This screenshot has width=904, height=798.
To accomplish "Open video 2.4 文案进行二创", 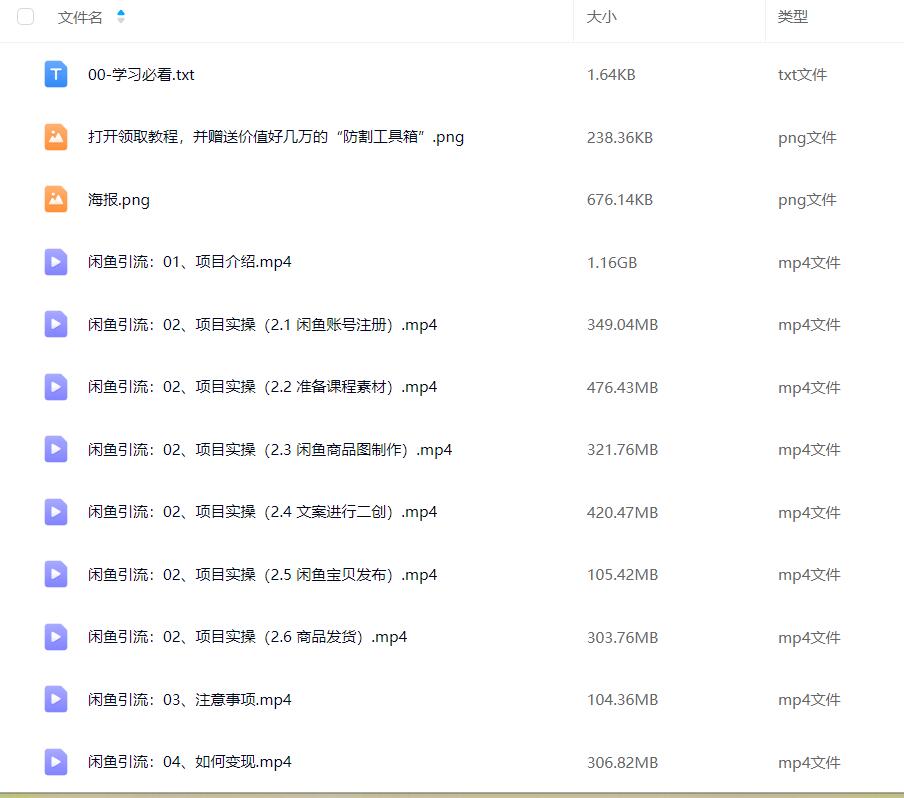I will click(x=262, y=512).
